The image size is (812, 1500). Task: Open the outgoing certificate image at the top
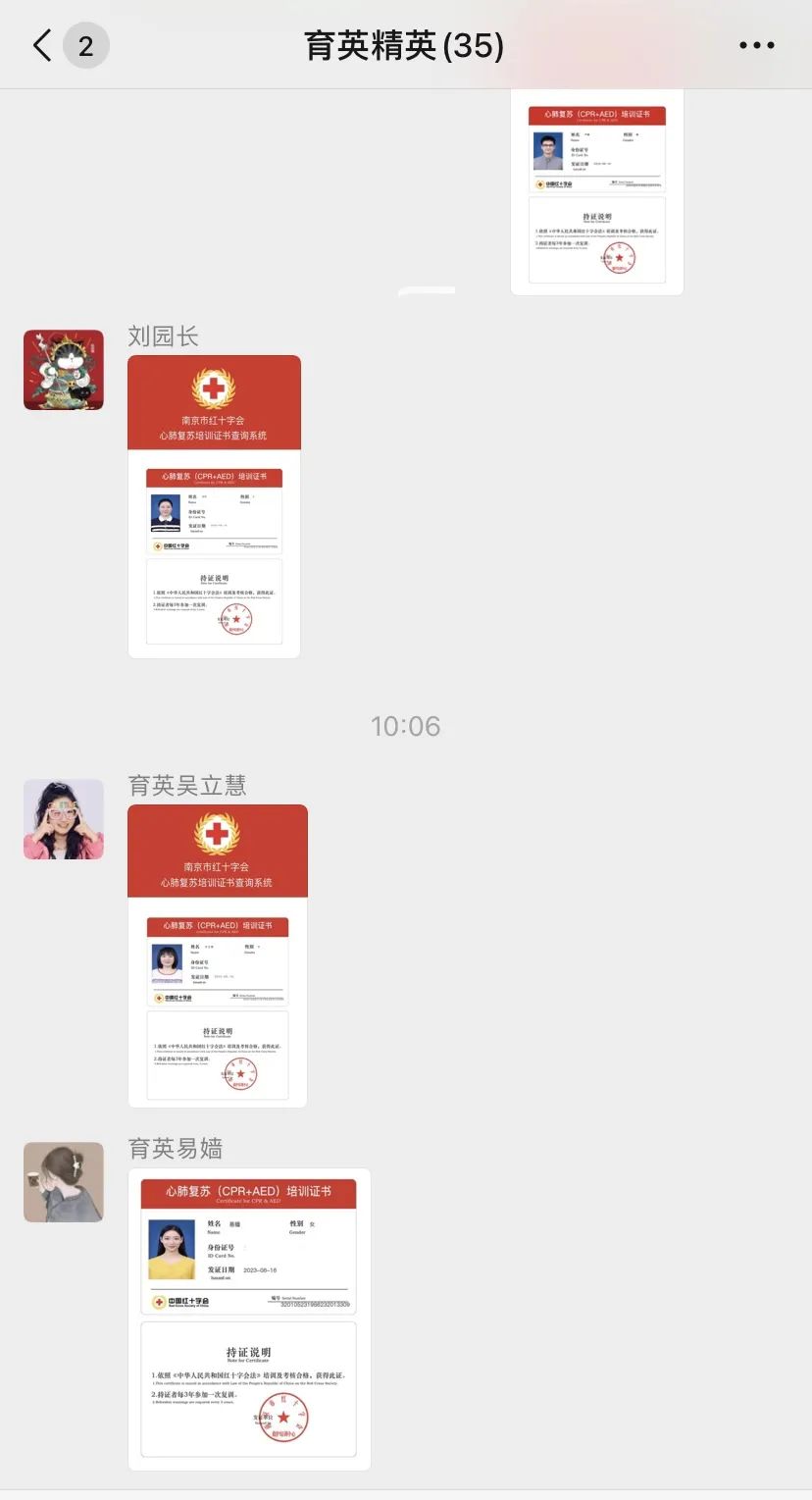click(596, 191)
